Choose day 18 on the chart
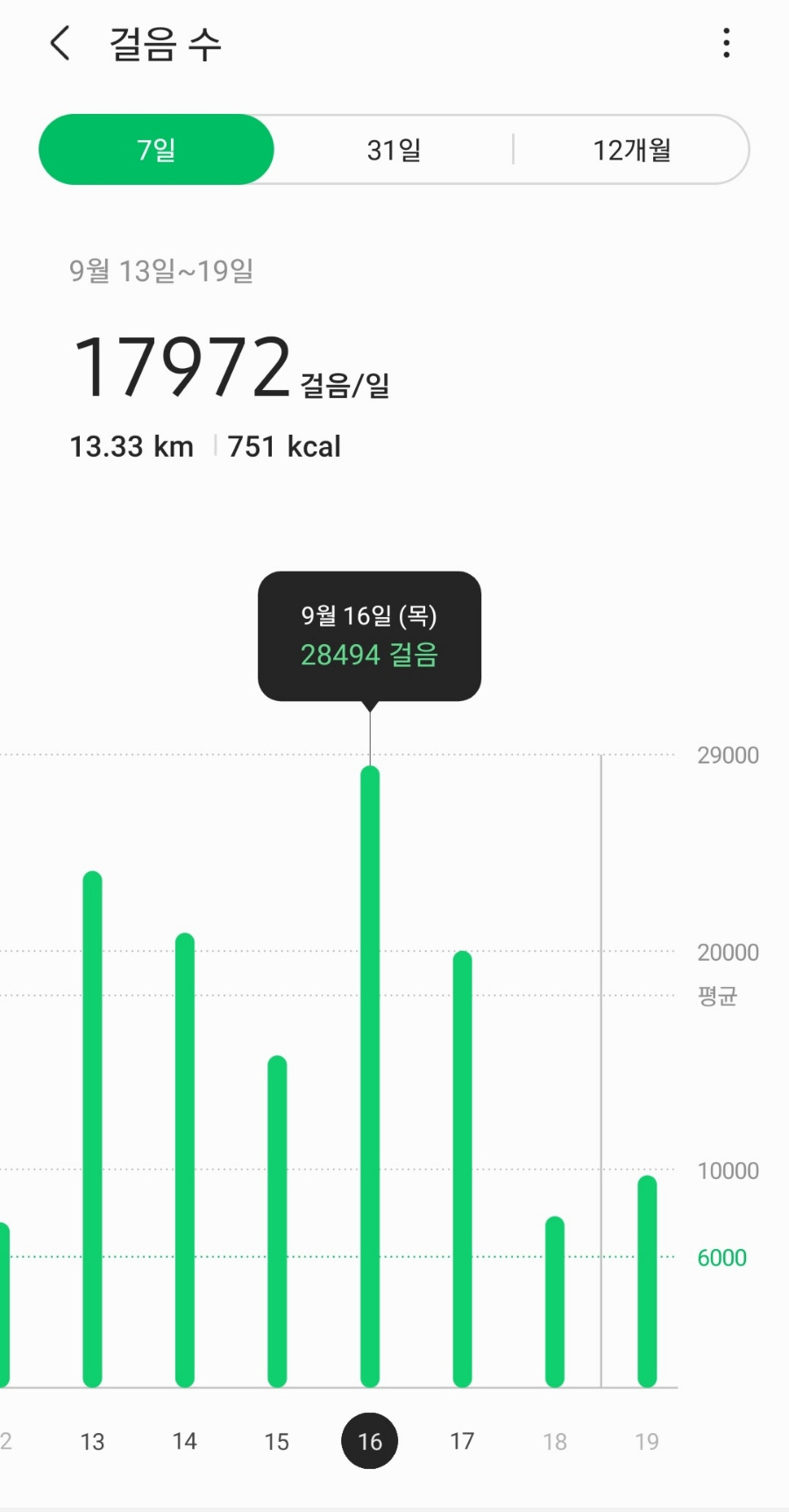 pyautogui.click(x=555, y=1441)
